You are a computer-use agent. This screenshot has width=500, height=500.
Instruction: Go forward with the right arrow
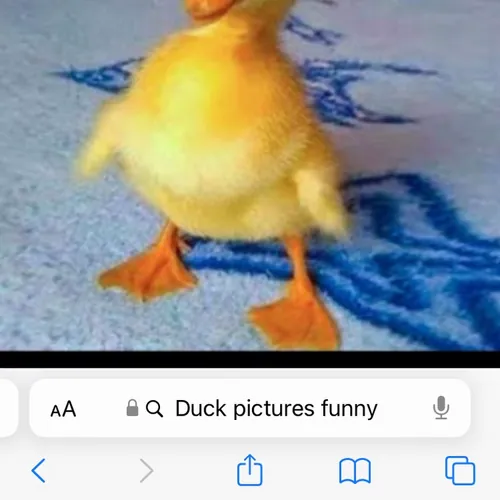click(146, 471)
